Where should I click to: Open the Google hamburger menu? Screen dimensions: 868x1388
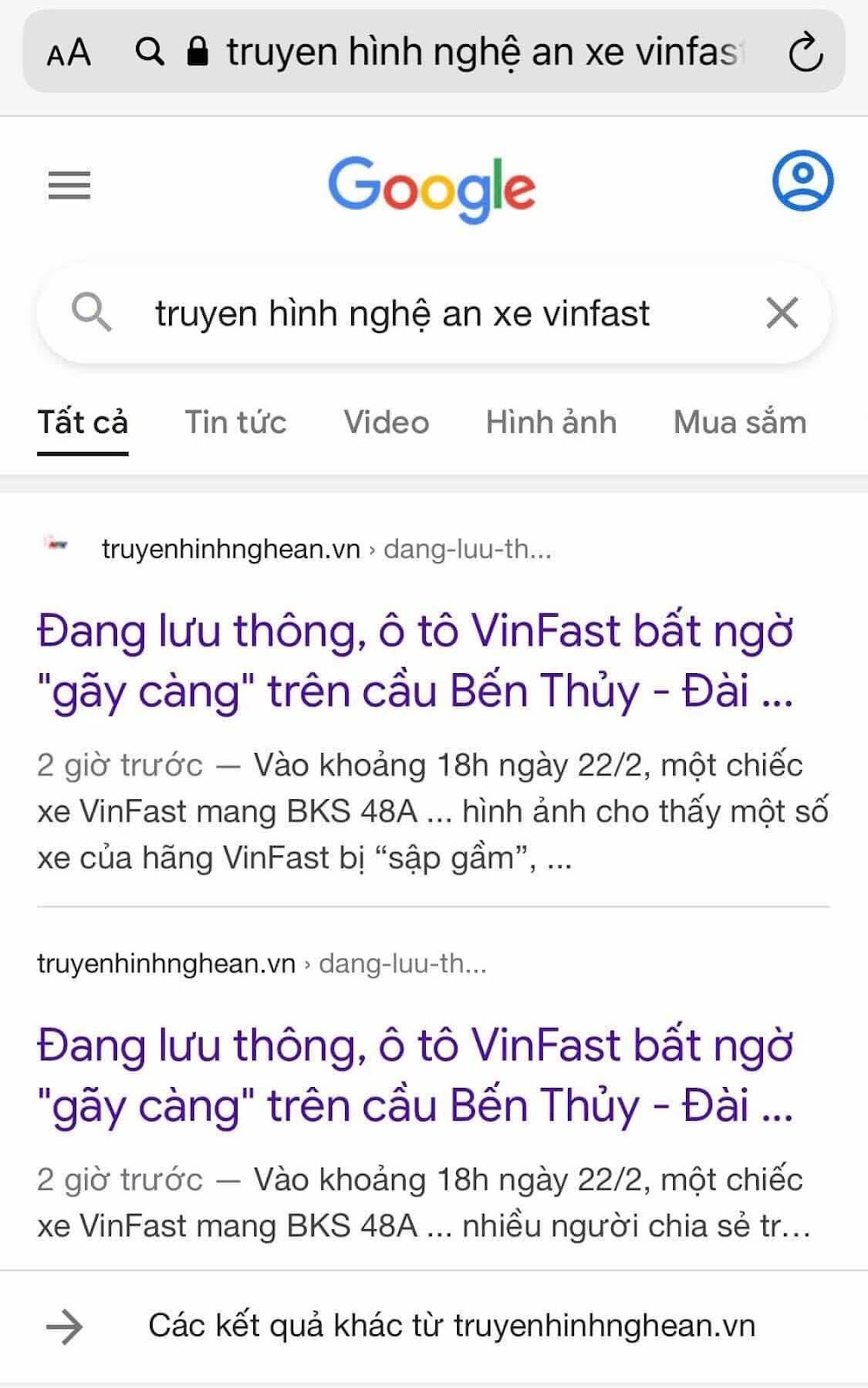[x=69, y=185]
